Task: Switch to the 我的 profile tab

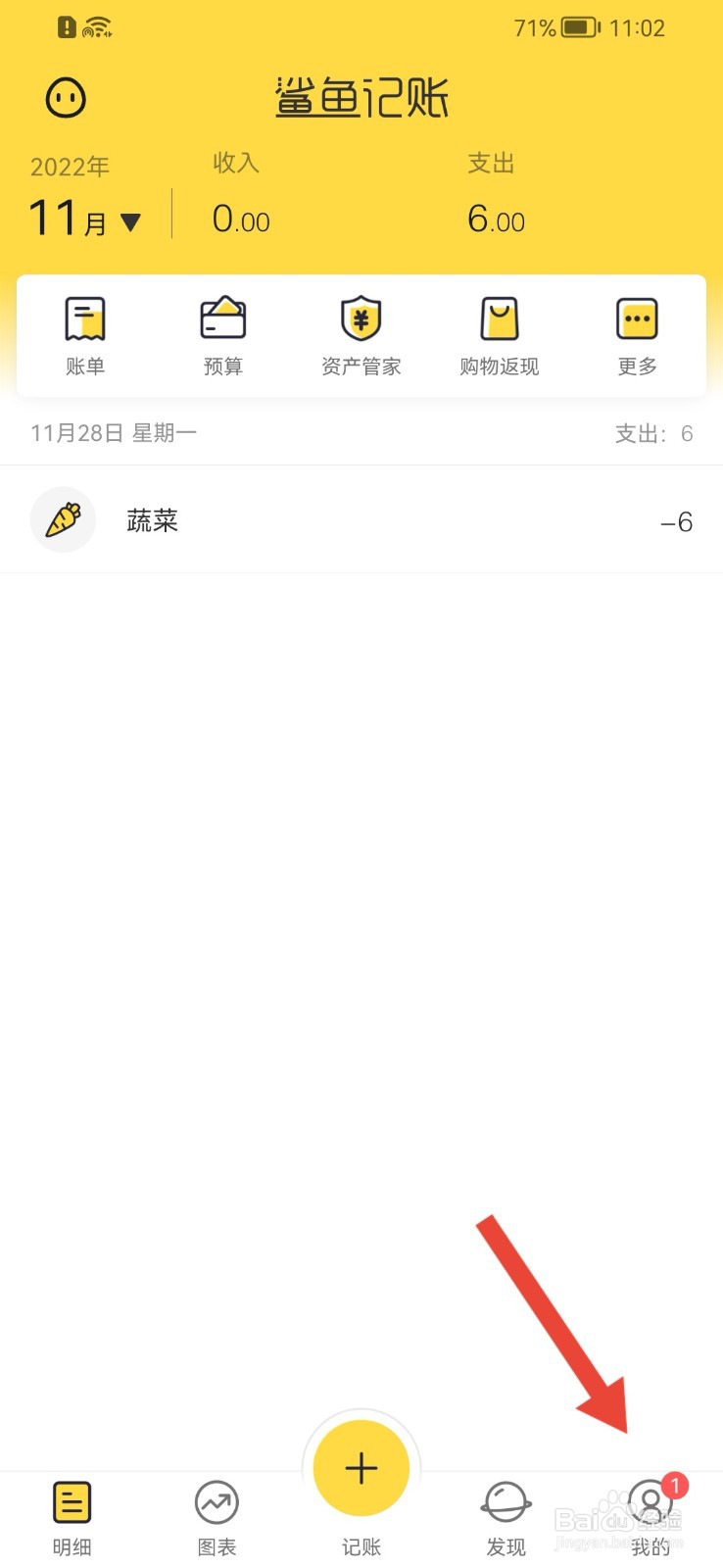Action: 651,1517
